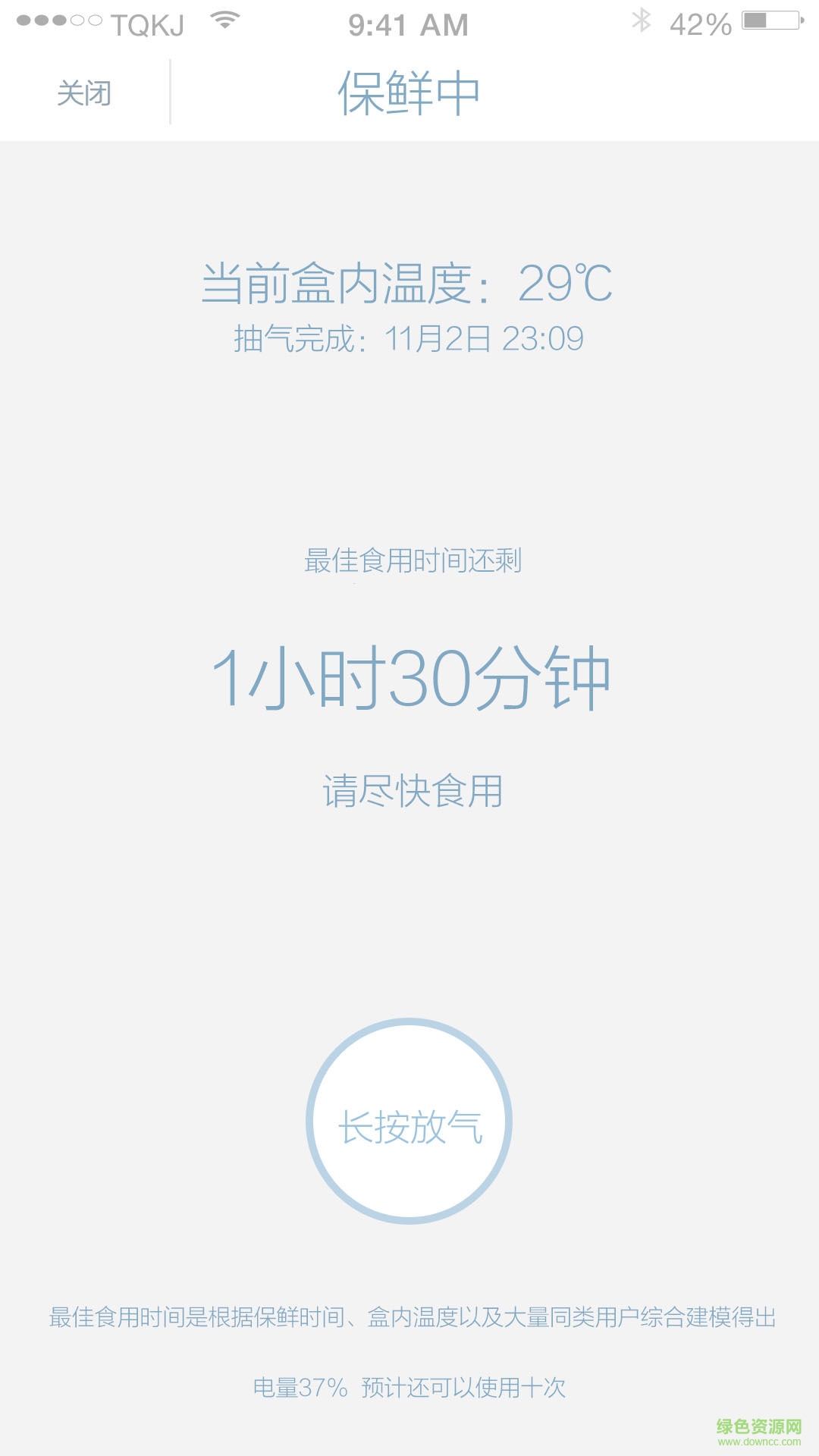Select the 保鲜中 title in the header
This screenshot has width=819, height=1456.
pyautogui.click(x=409, y=91)
